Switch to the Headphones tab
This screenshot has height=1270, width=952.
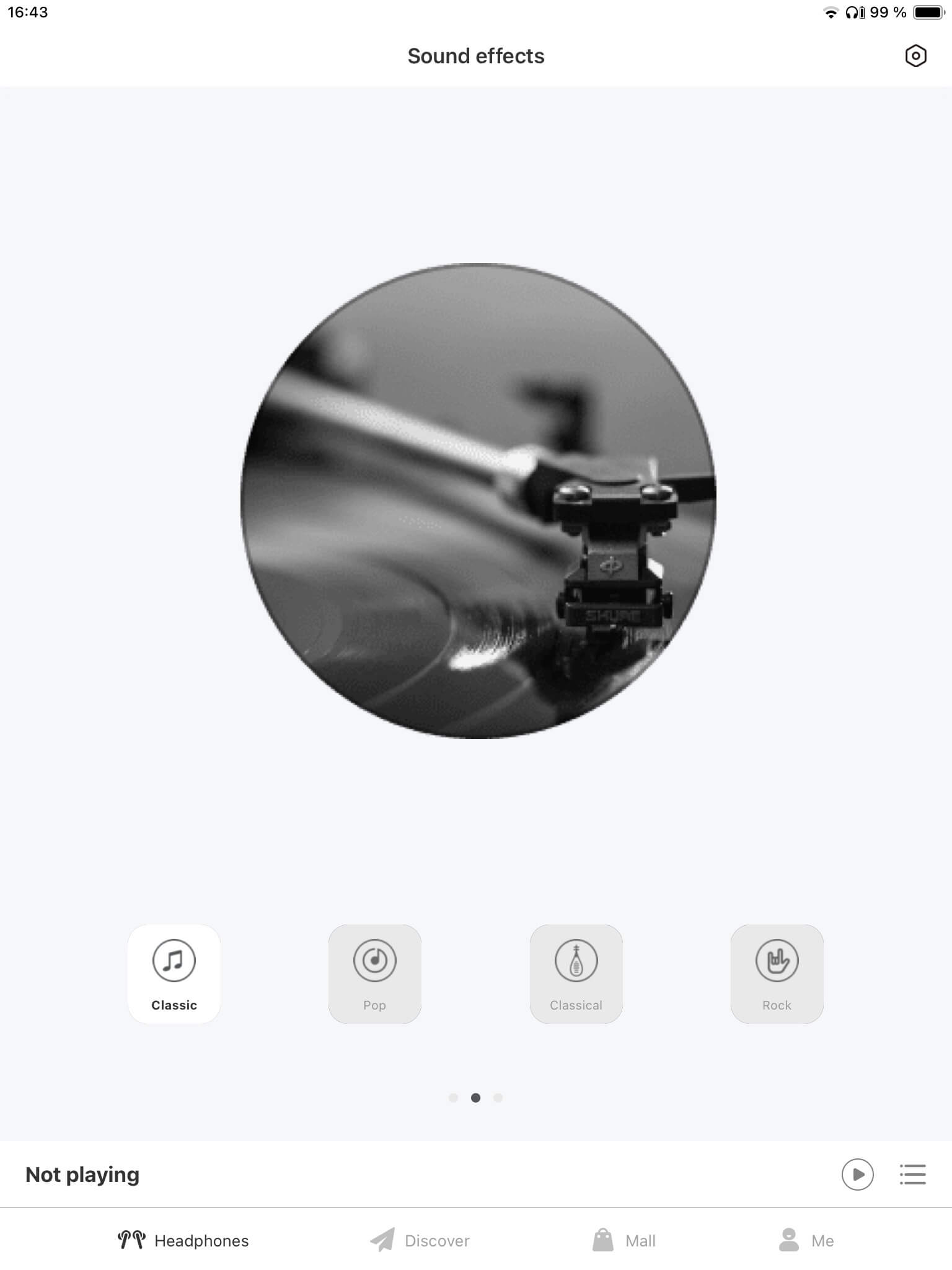click(x=183, y=1240)
